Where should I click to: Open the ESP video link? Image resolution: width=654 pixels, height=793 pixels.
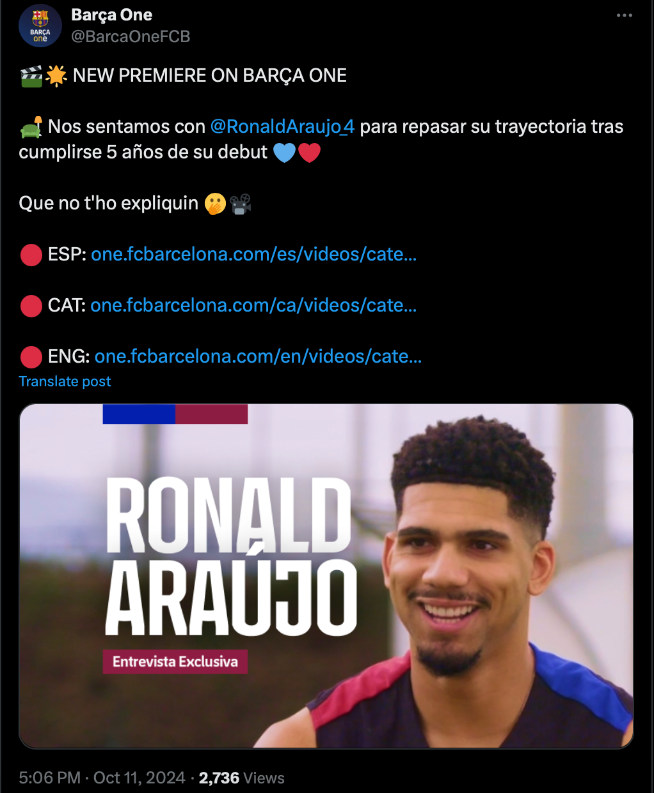253,254
